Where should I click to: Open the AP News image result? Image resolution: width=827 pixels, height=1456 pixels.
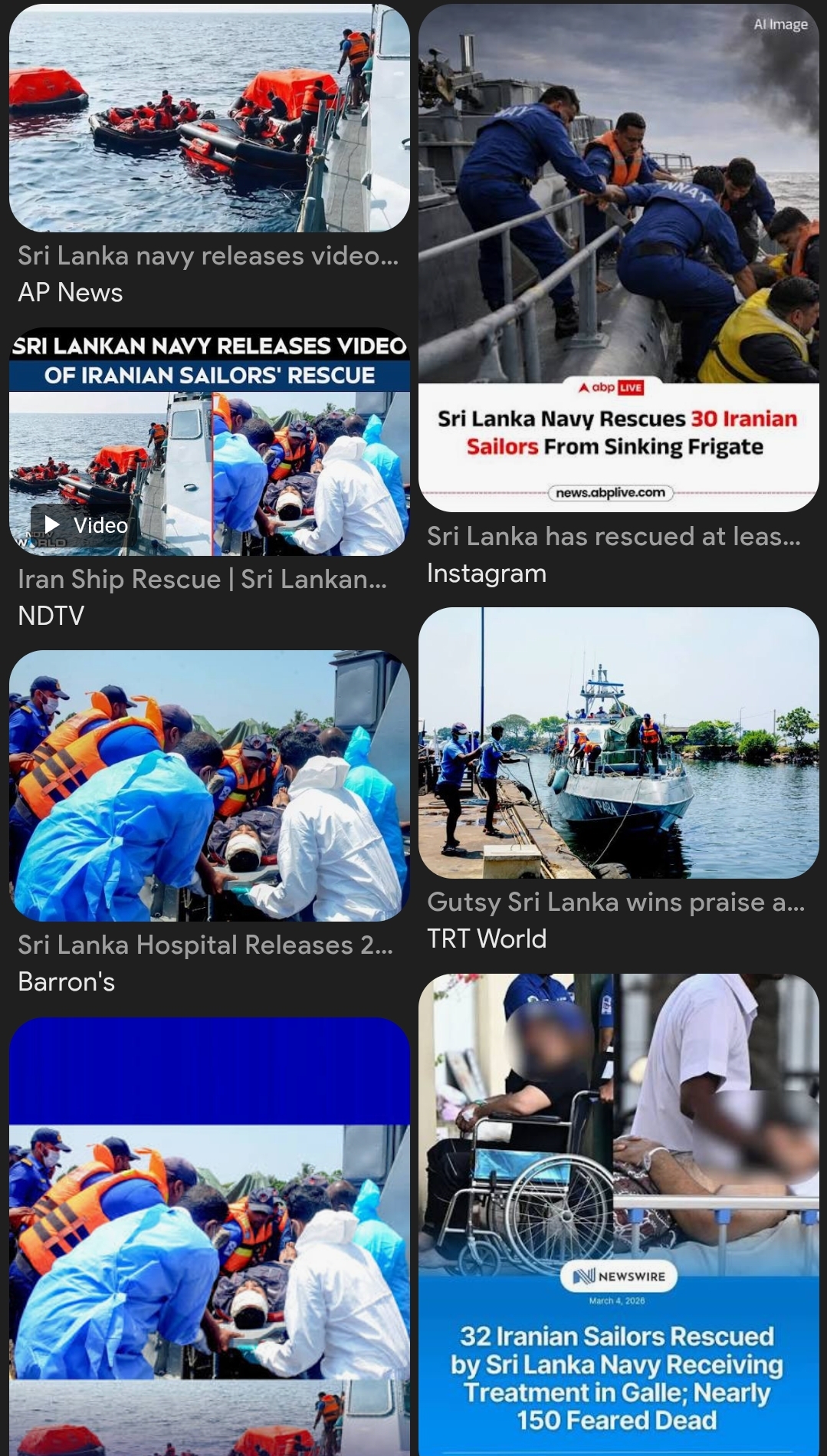pos(209,119)
